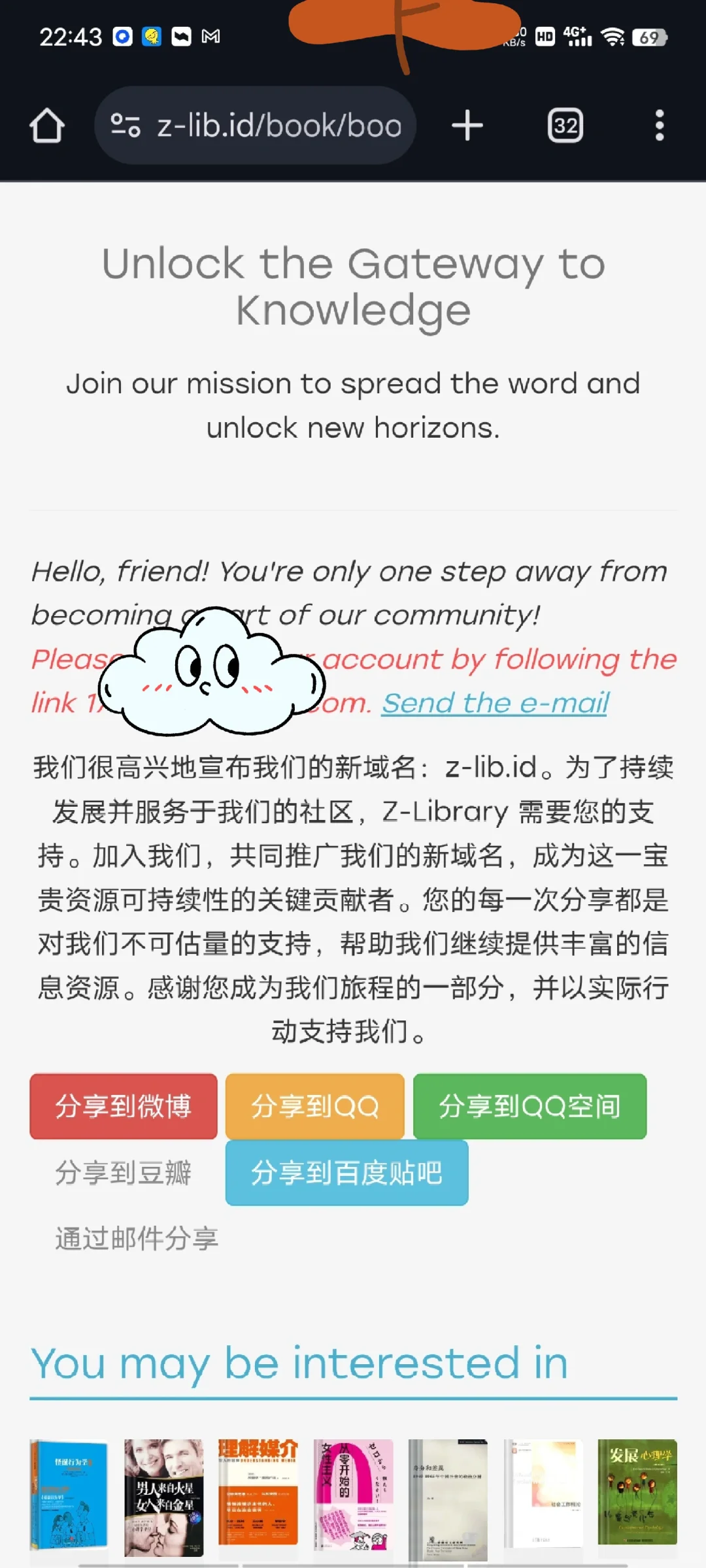Tap the 分享到百度贴吧 button

[346, 1173]
